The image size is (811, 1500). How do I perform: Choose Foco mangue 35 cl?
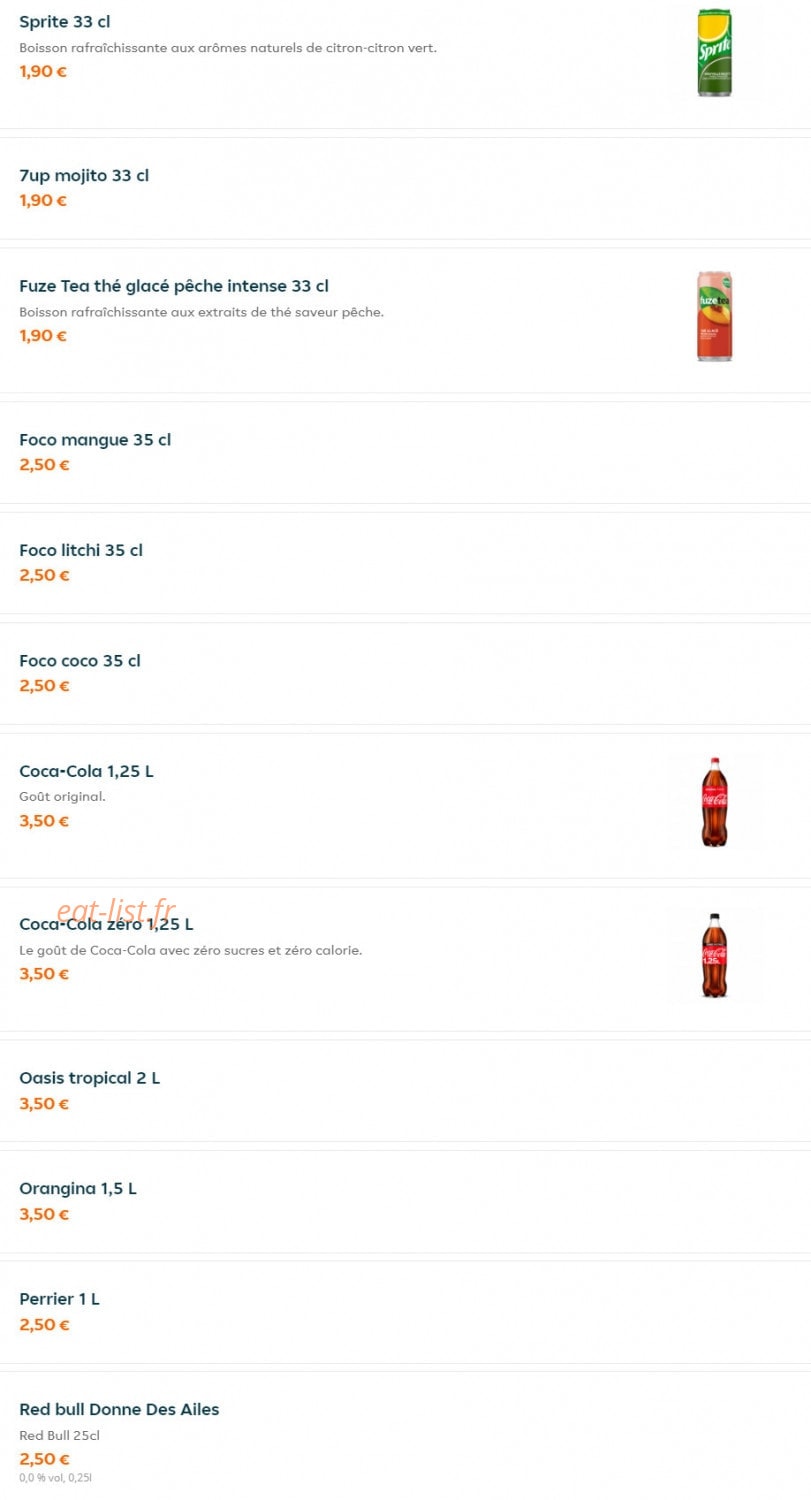coord(405,452)
